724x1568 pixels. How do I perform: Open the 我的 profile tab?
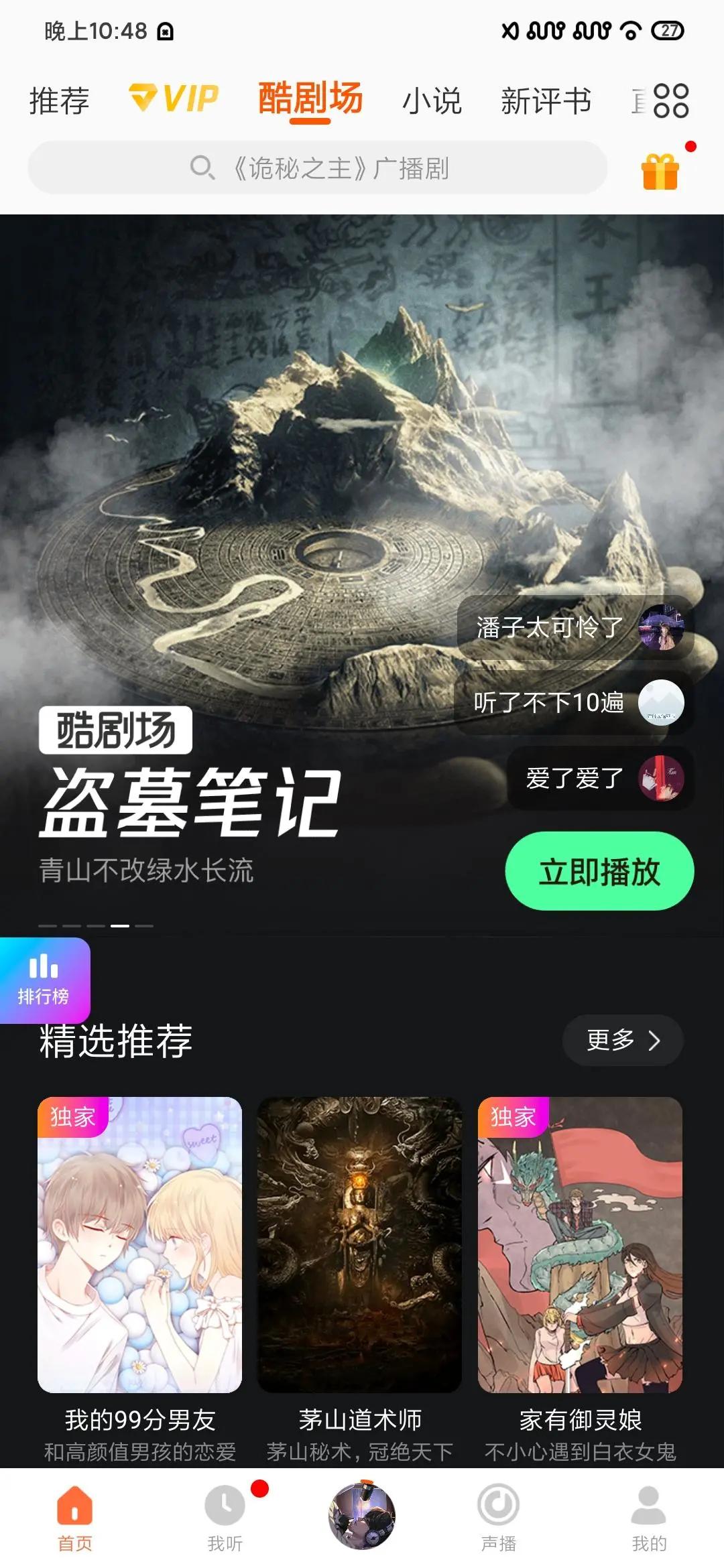649,1518
